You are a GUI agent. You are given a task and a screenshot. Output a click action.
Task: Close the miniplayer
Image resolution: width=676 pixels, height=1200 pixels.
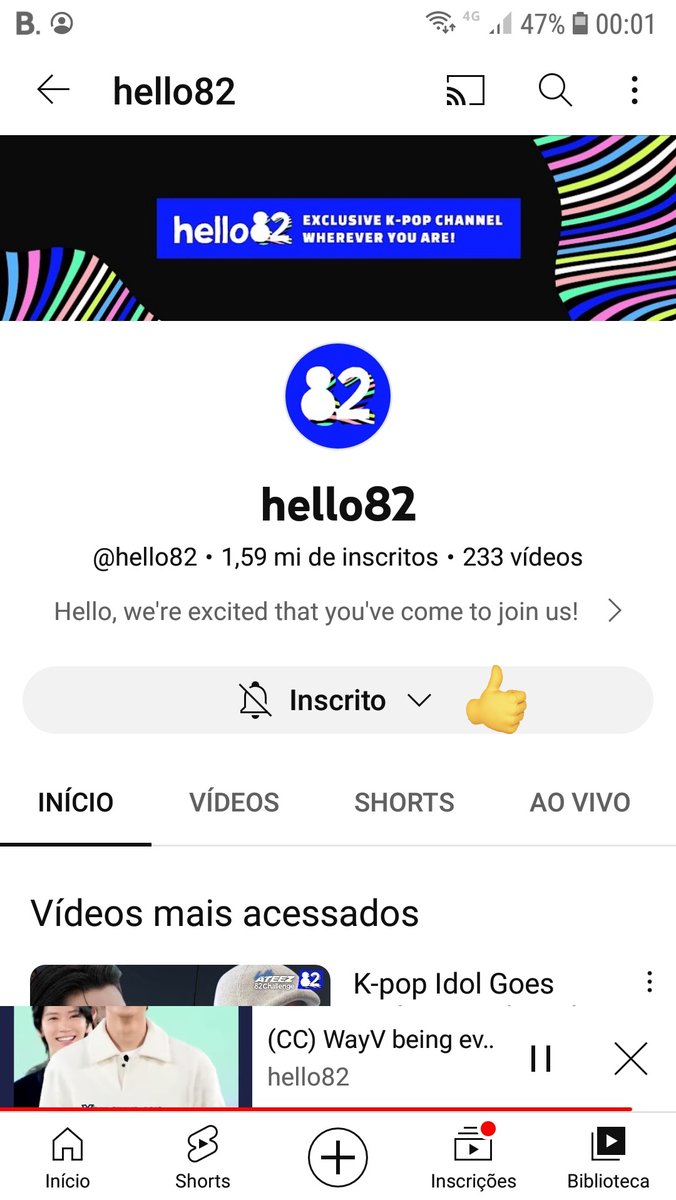[x=631, y=1059]
